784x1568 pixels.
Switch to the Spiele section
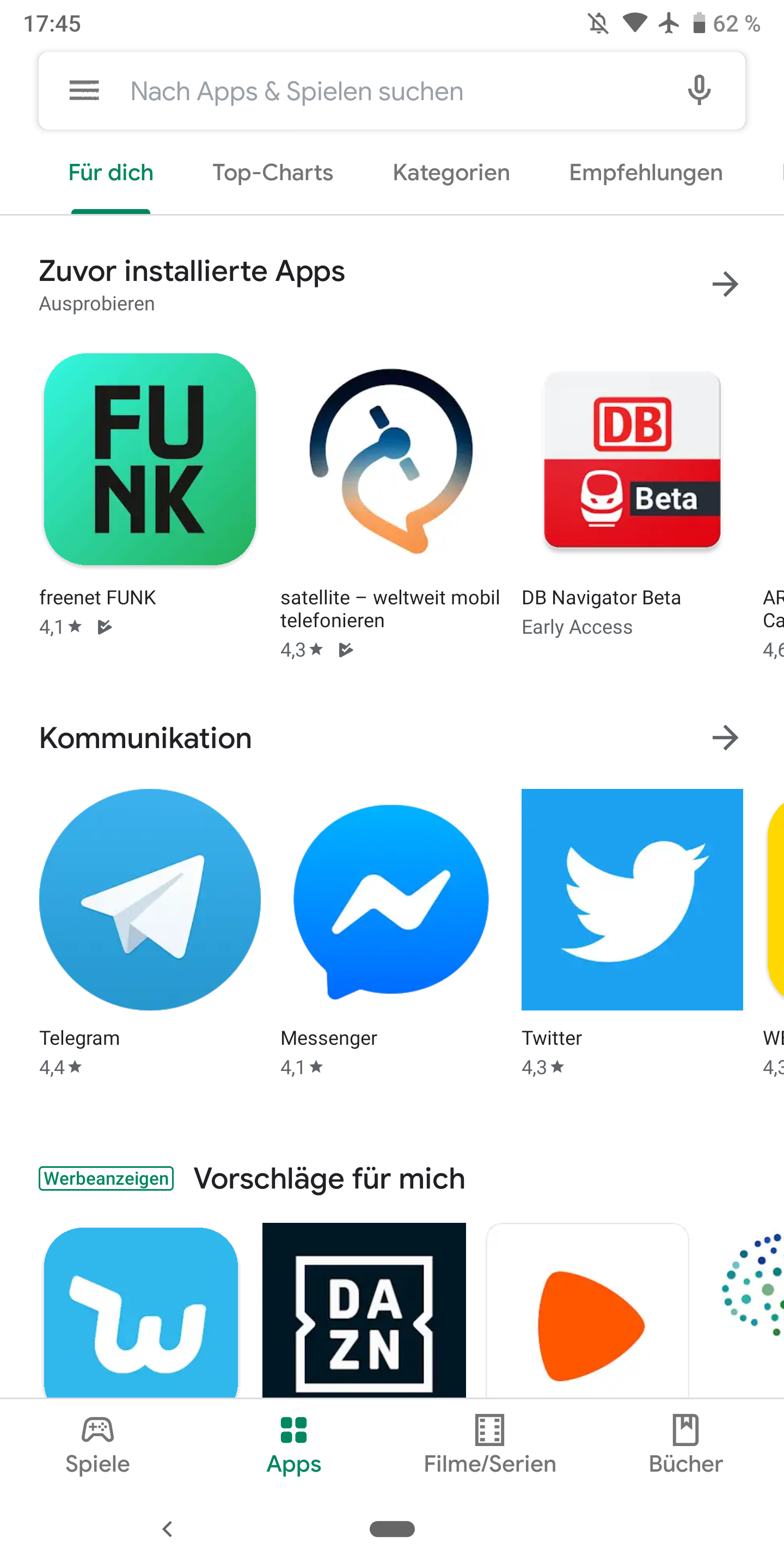[97, 1445]
